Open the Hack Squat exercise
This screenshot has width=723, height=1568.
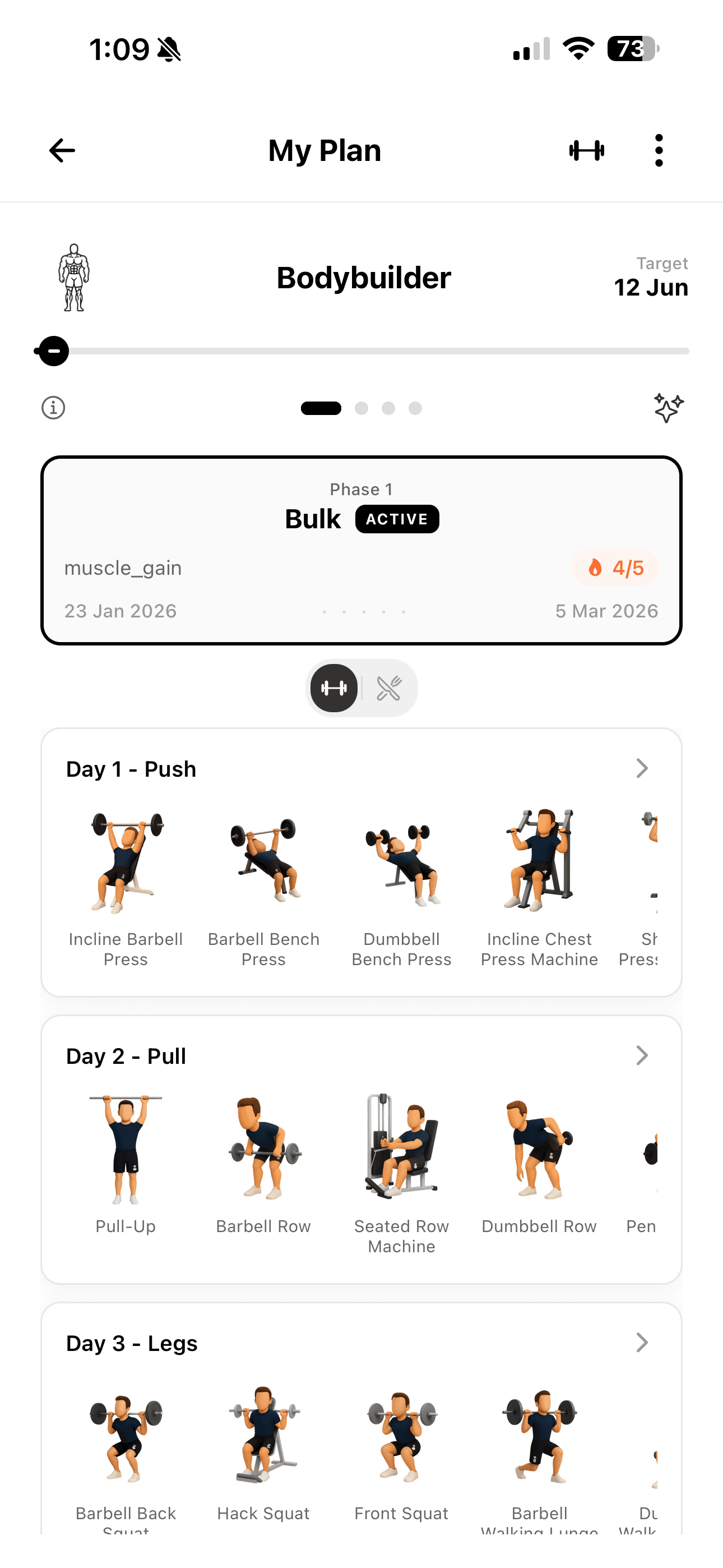[x=263, y=1437]
